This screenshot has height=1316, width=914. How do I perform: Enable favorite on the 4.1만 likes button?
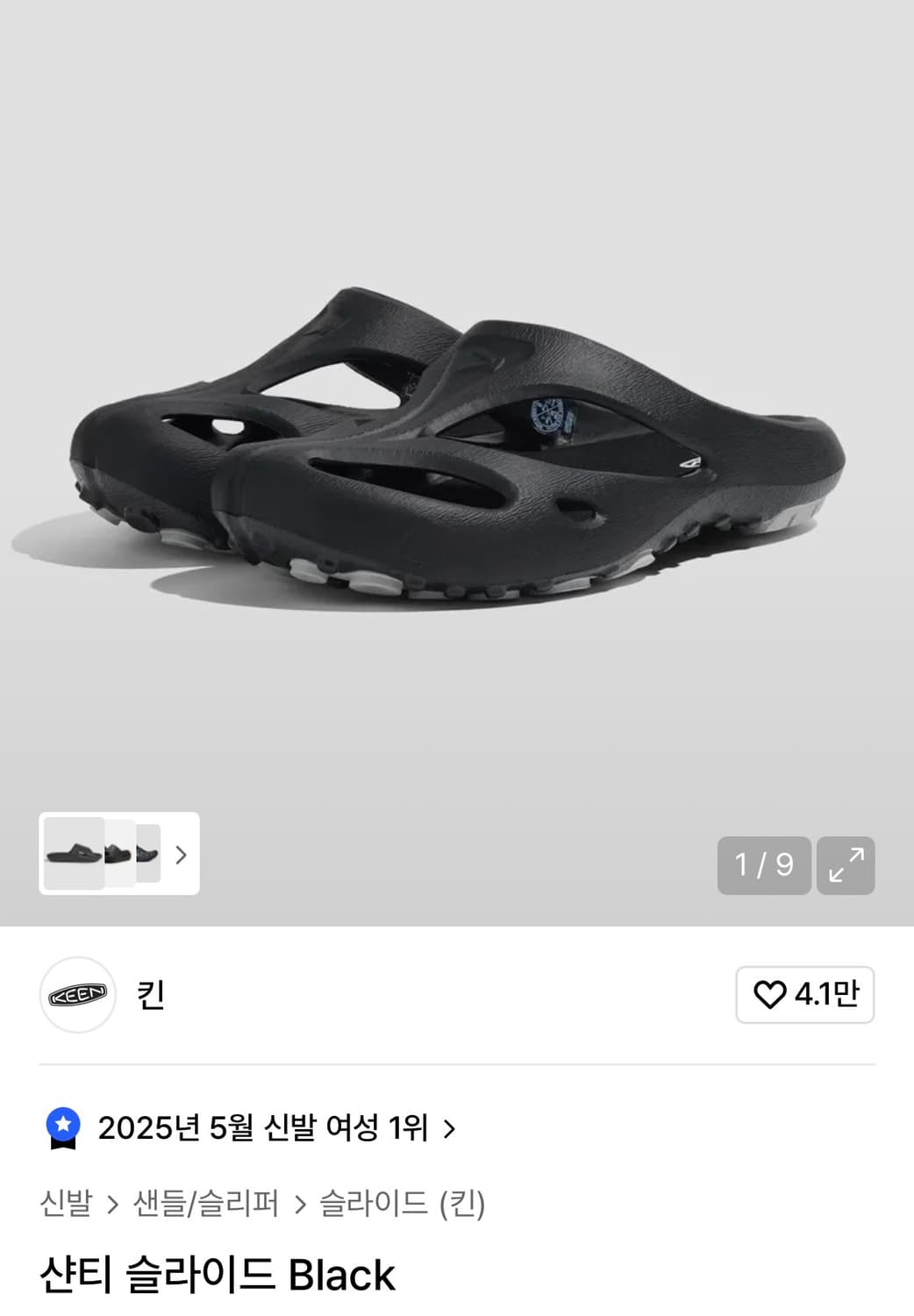804,995
